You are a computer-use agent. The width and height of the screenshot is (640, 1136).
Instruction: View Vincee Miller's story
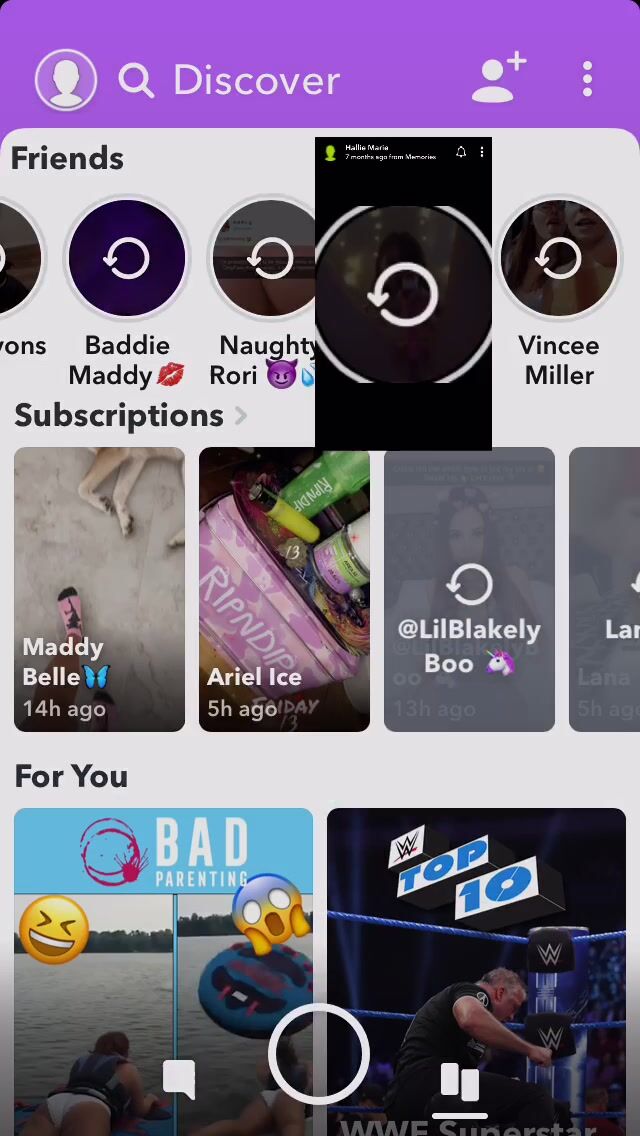tap(558, 259)
